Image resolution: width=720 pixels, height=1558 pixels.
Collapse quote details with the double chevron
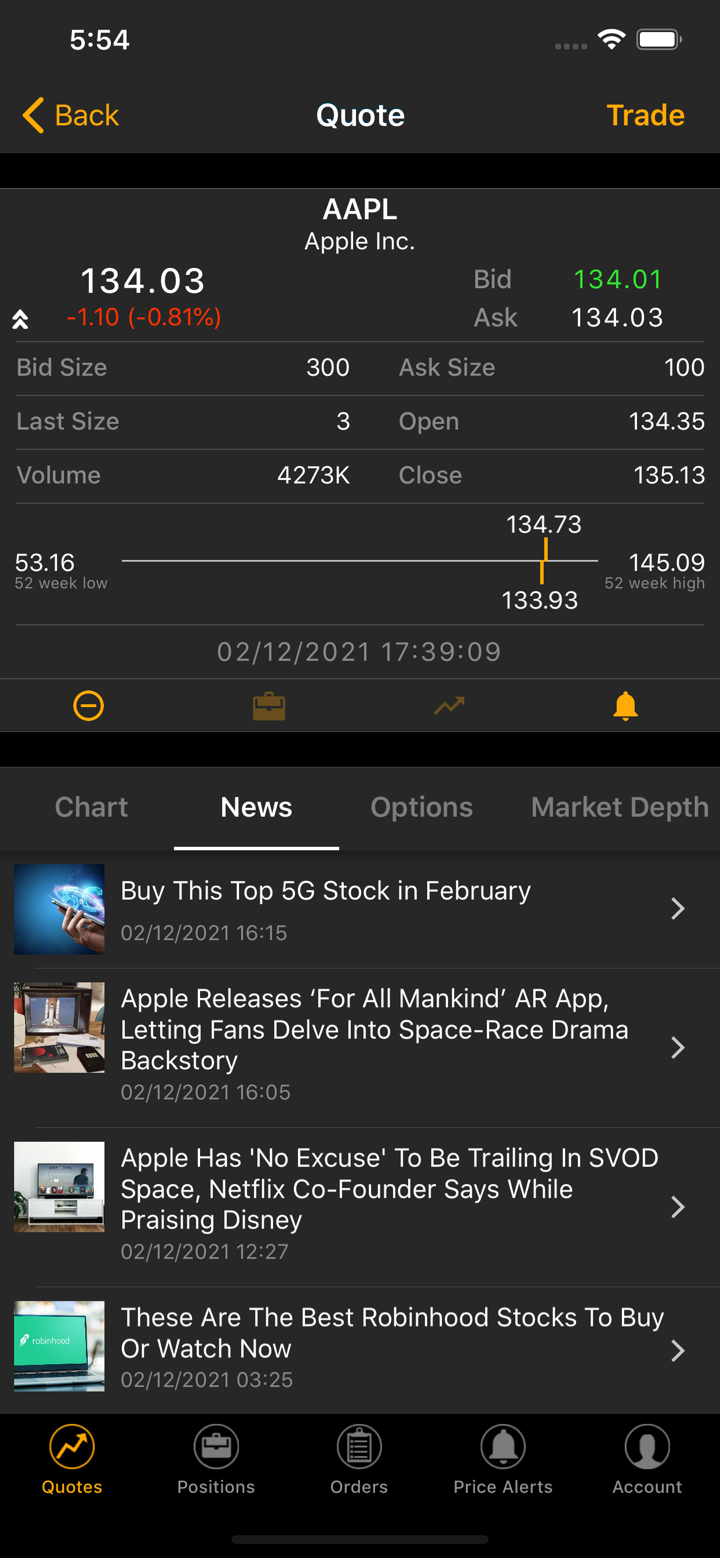point(20,319)
